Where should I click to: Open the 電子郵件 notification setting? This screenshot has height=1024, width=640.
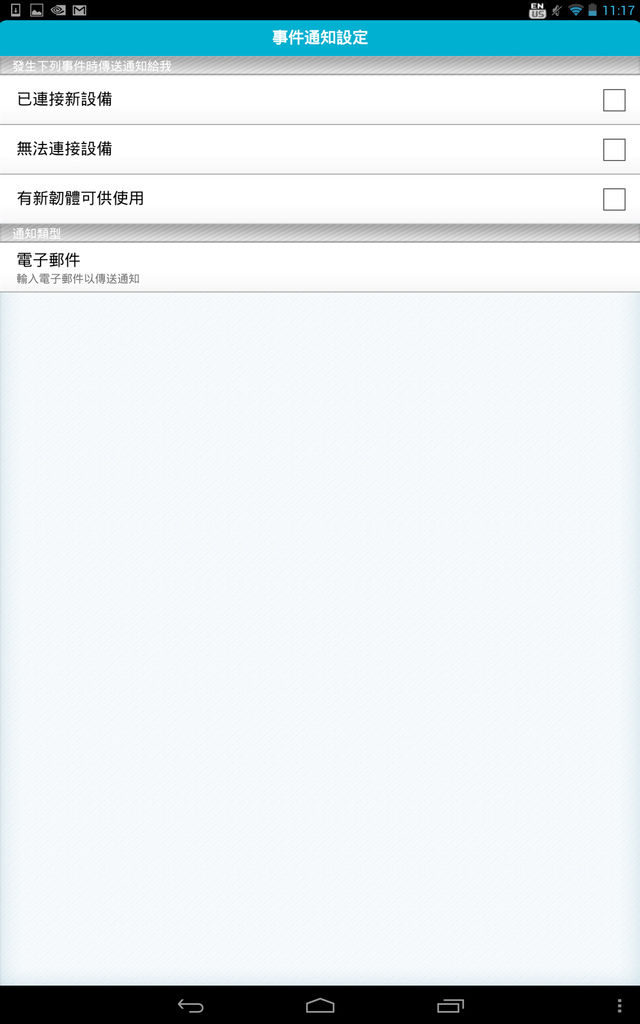point(320,267)
